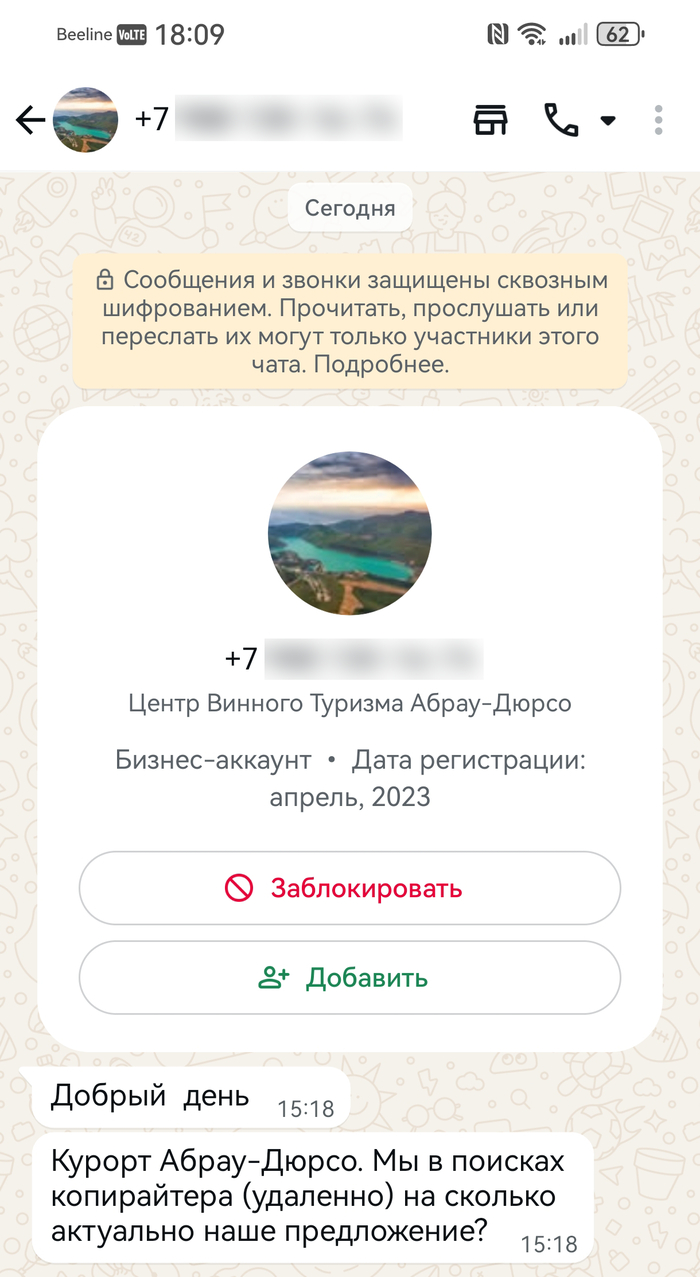Open Подробнее in the encryption notice

tap(382, 365)
